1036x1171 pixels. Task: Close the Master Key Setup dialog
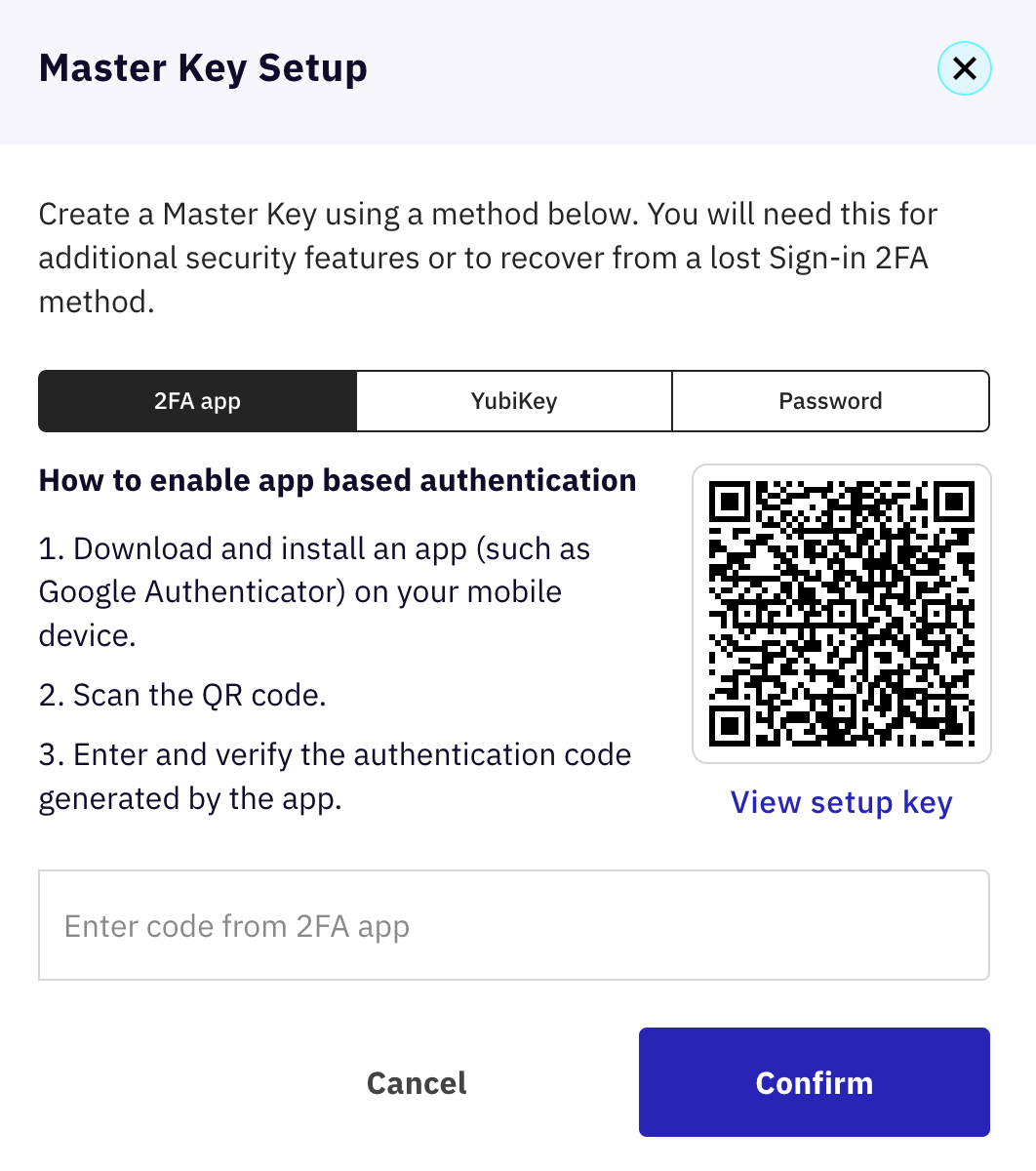pos(964,68)
